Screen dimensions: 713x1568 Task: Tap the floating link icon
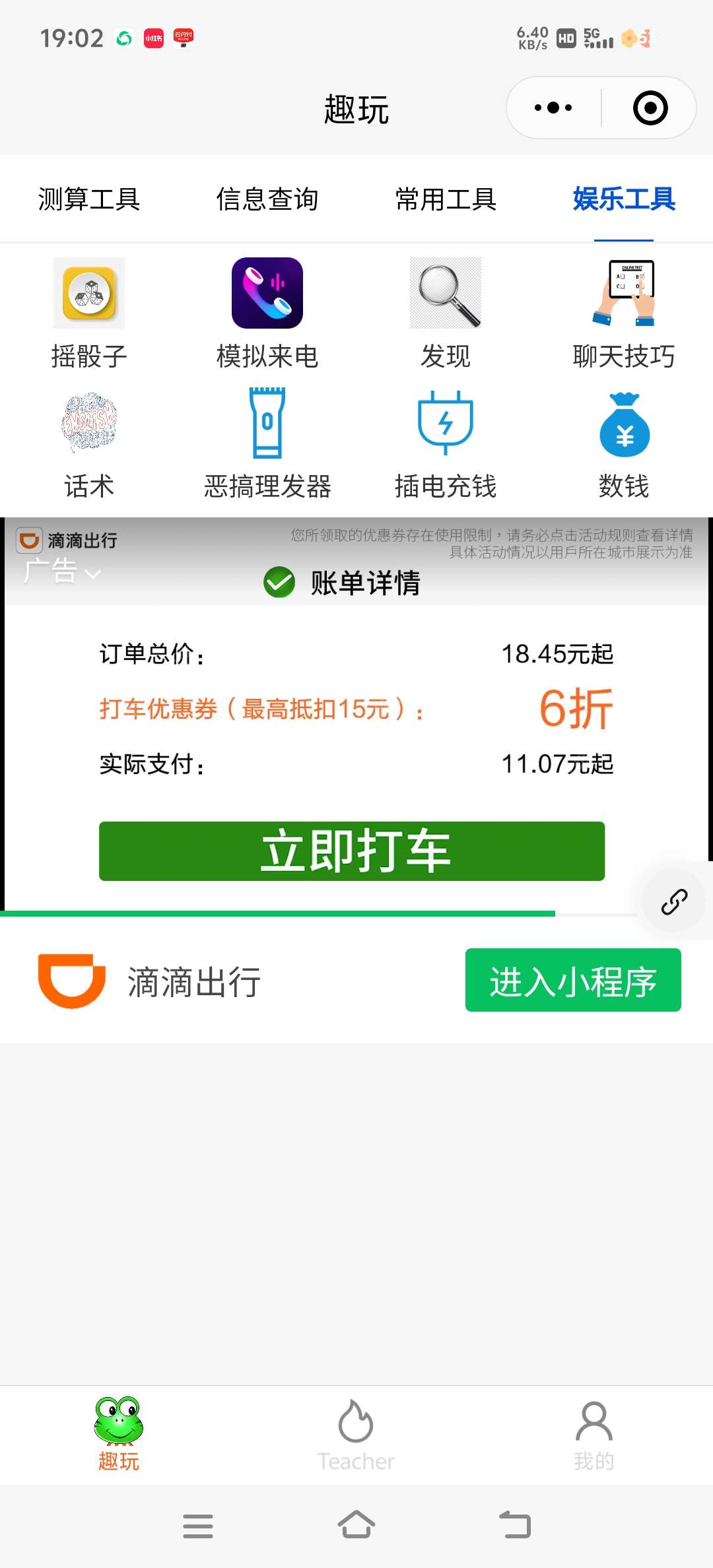674,901
